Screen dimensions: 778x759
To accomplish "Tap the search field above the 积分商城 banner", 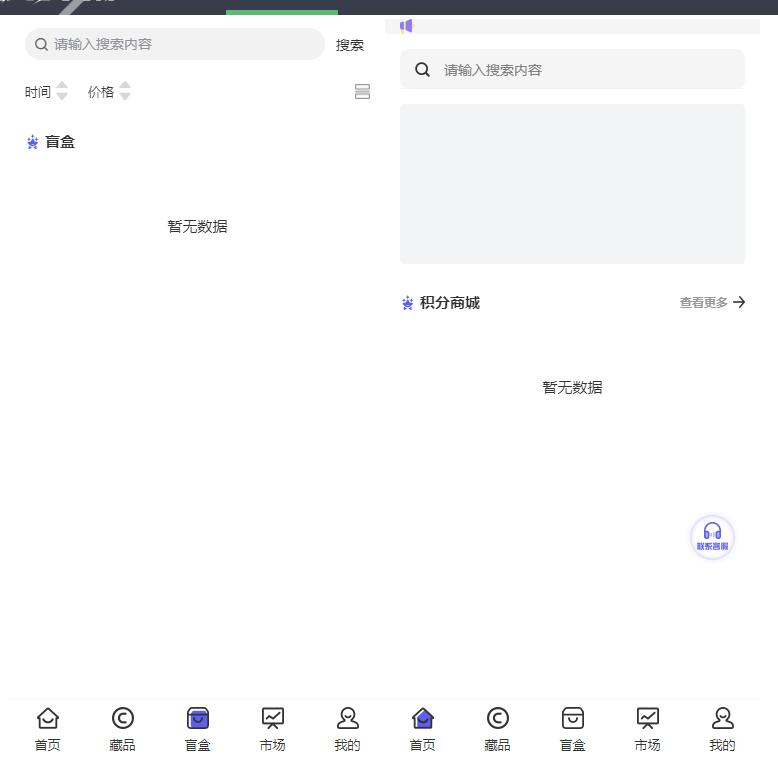I will pyautogui.click(x=572, y=70).
